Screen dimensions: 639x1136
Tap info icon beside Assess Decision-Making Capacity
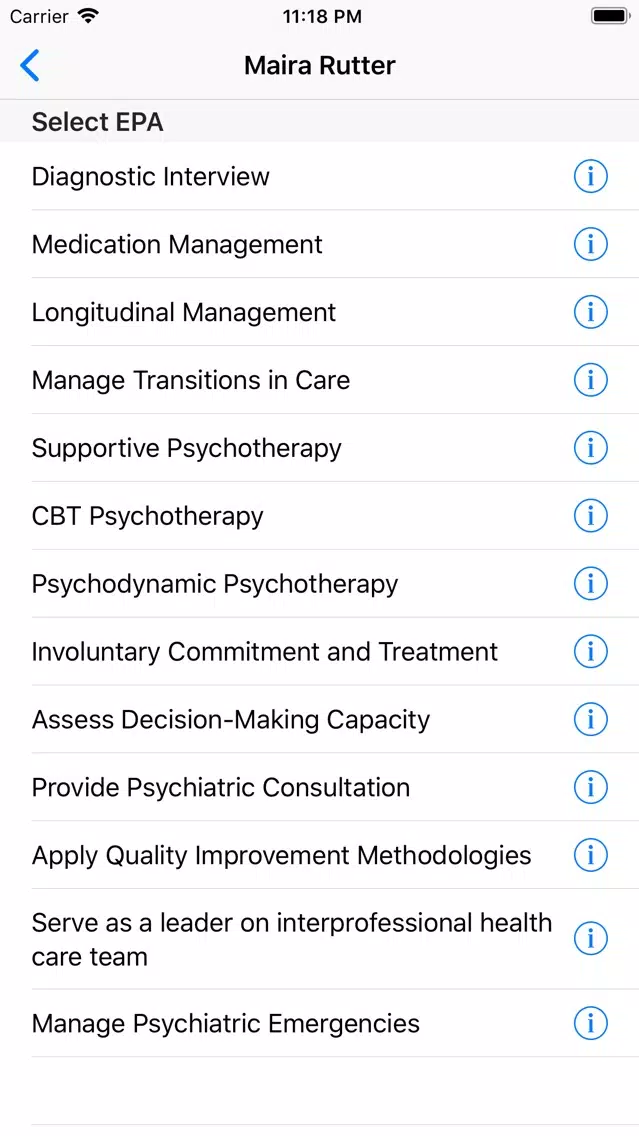coord(590,719)
